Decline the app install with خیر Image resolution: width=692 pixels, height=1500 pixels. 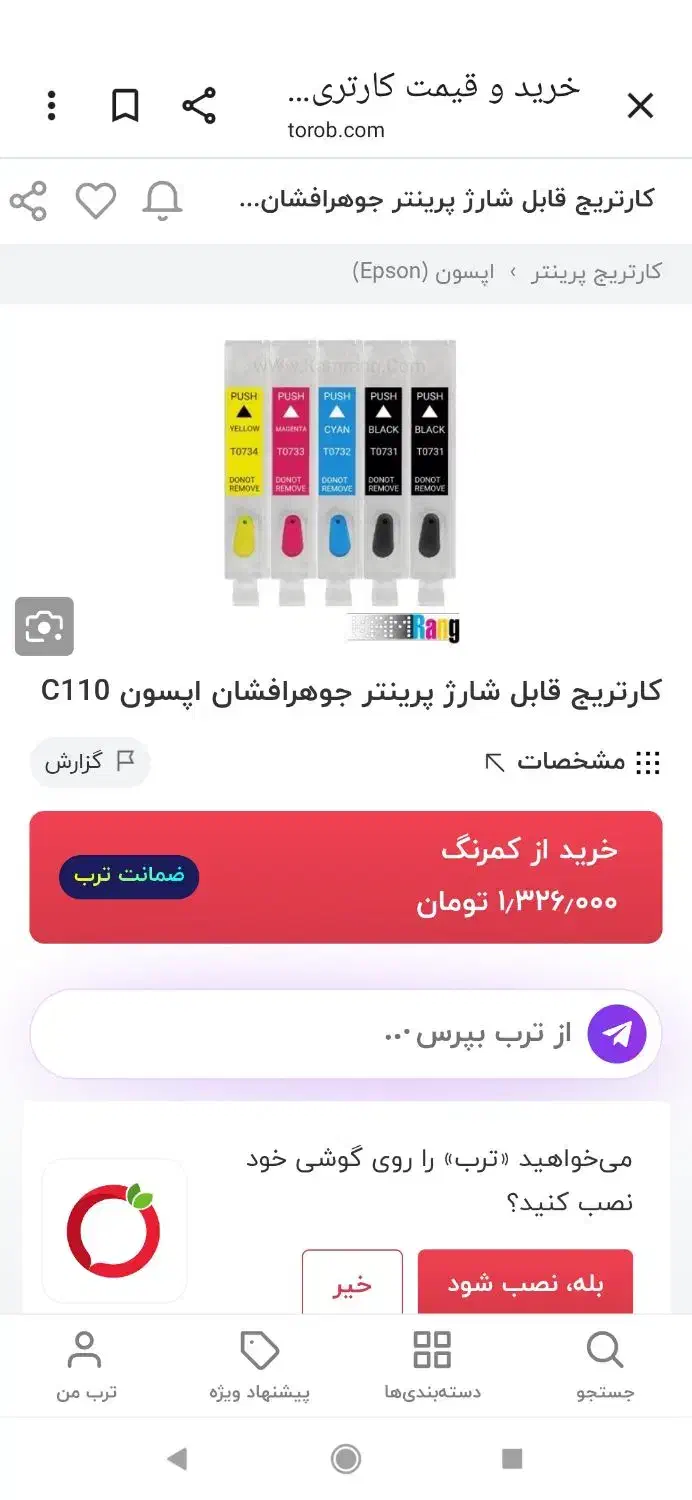[352, 1284]
